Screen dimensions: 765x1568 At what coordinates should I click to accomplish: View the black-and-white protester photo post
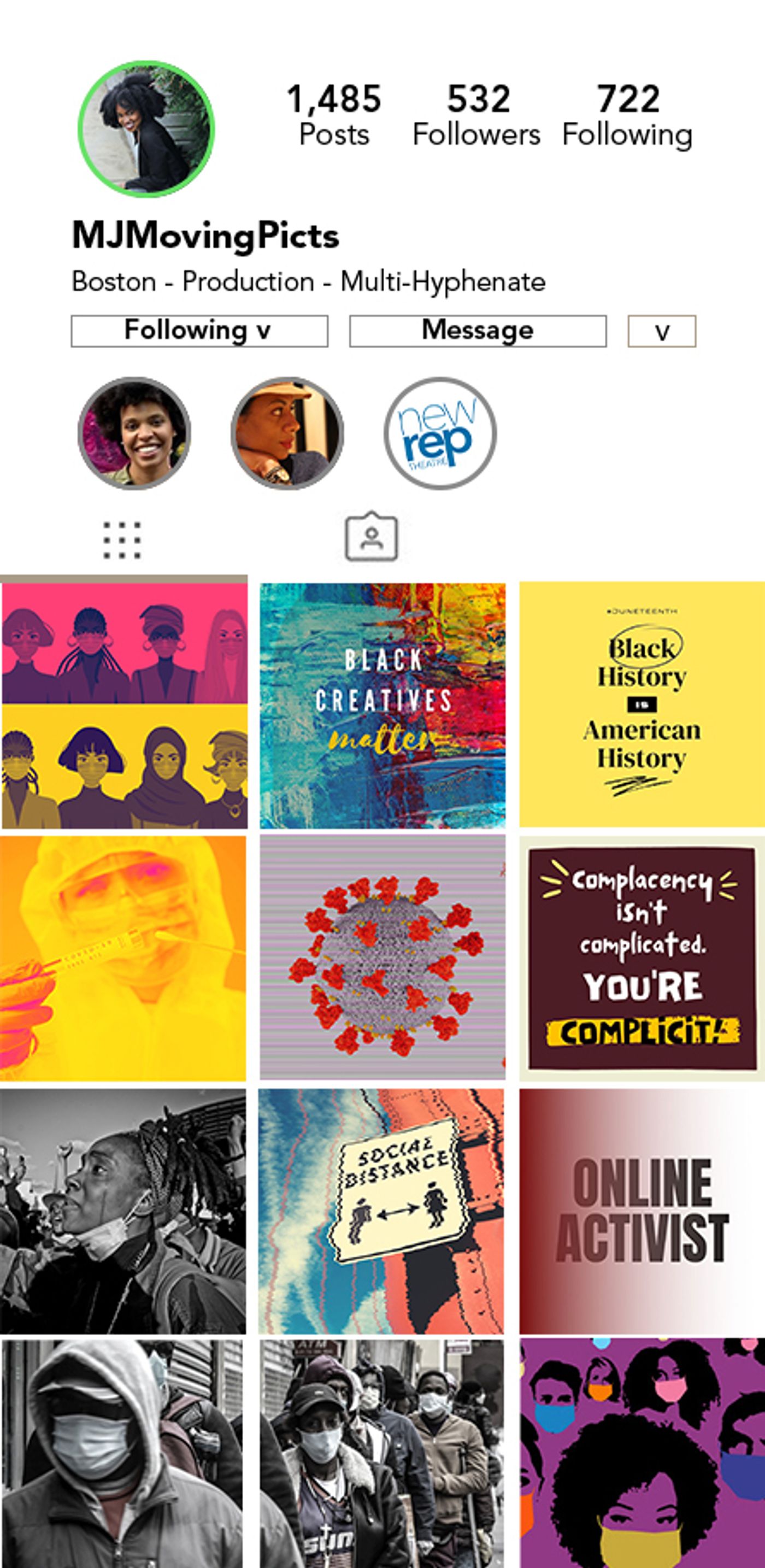[x=123, y=1211]
